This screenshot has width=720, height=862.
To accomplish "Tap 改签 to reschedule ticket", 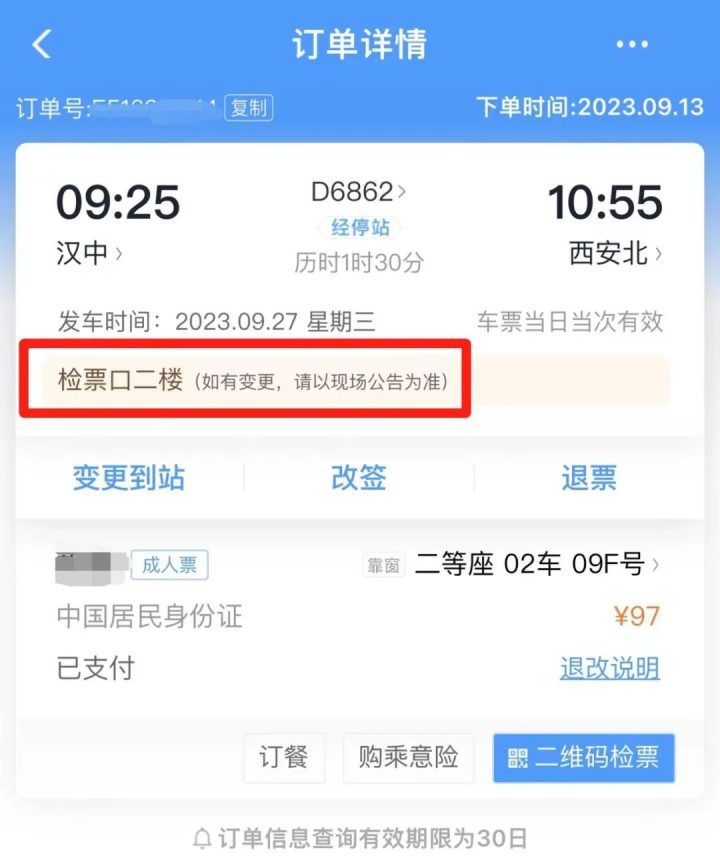I will click(x=359, y=477).
